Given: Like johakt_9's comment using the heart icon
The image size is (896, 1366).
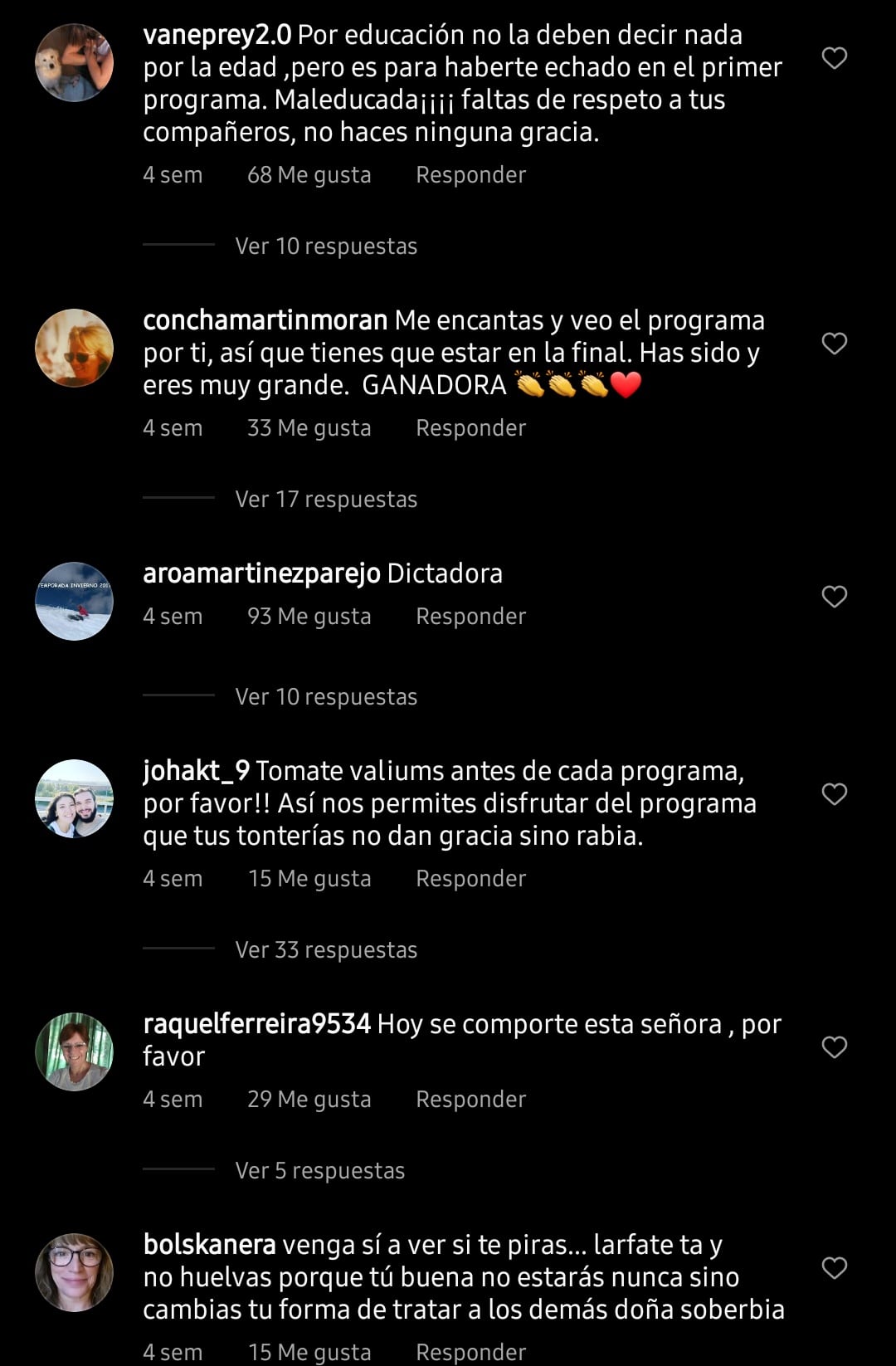Looking at the screenshot, I should point(833,793).
